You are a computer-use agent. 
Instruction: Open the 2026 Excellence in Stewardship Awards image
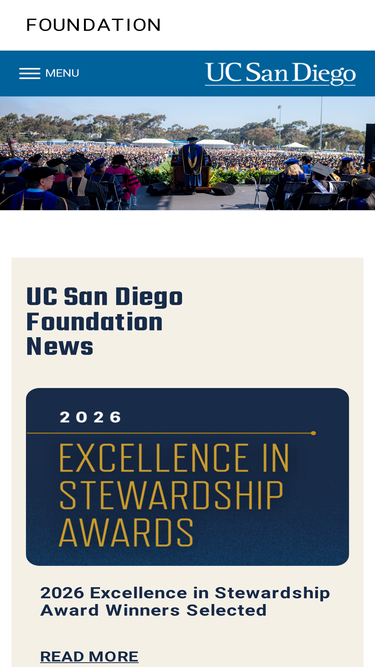tap(188, 476)
